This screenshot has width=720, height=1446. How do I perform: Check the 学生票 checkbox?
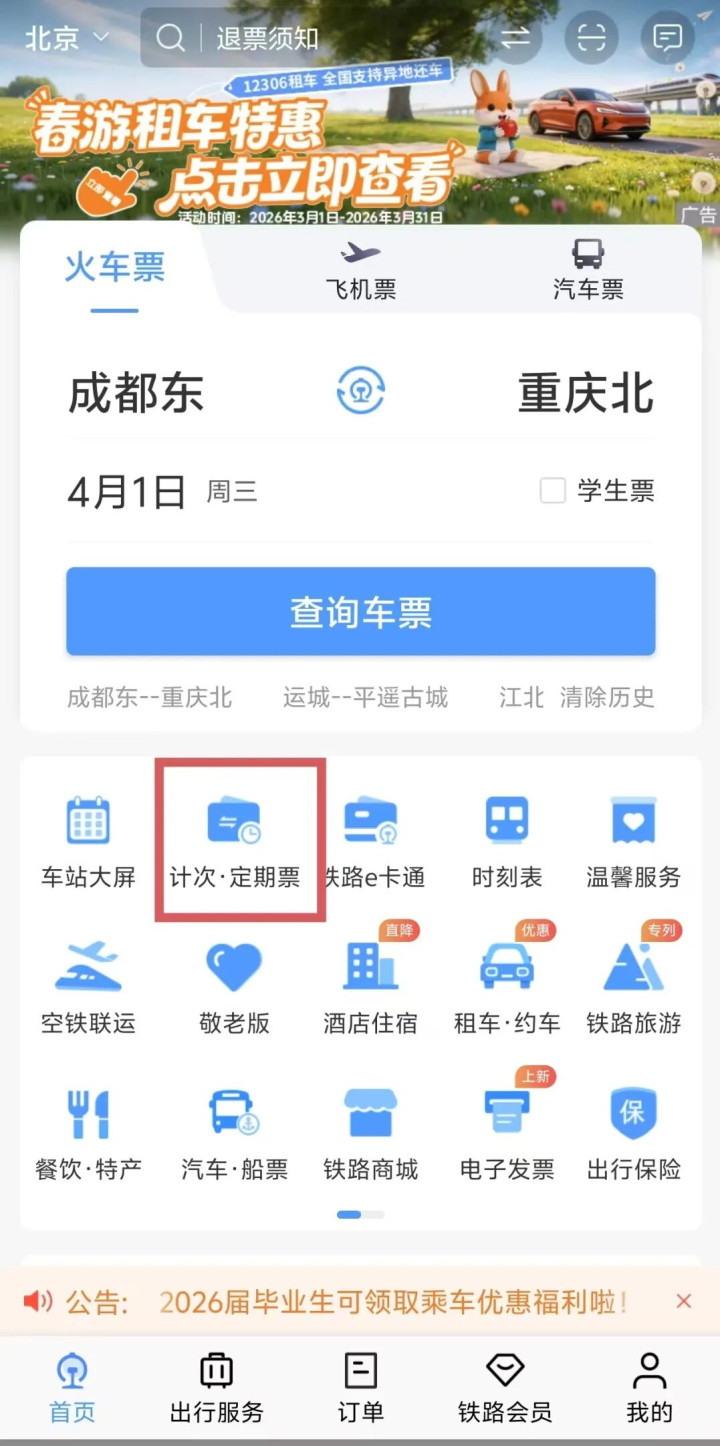(x=553, y=491)
